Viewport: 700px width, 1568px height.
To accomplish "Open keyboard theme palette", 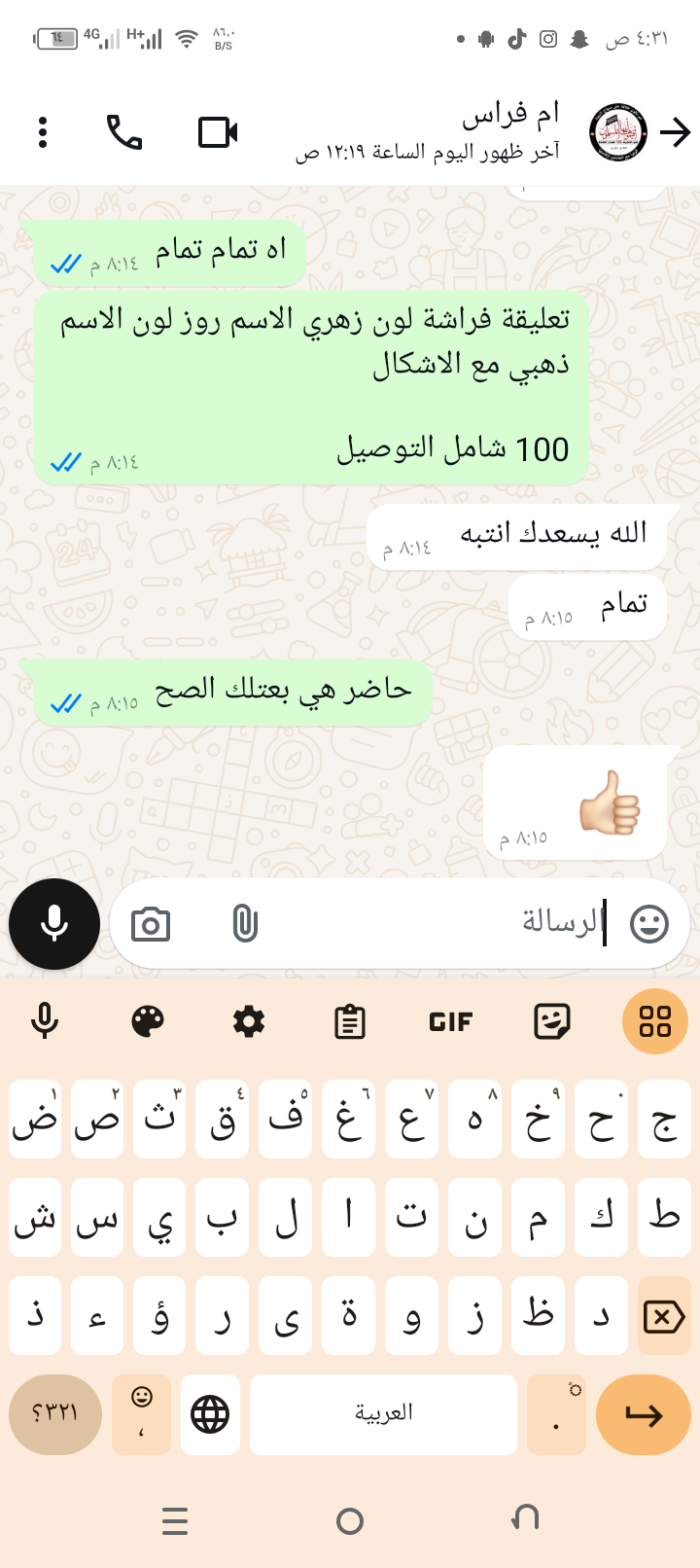I will coord(148,1021).
